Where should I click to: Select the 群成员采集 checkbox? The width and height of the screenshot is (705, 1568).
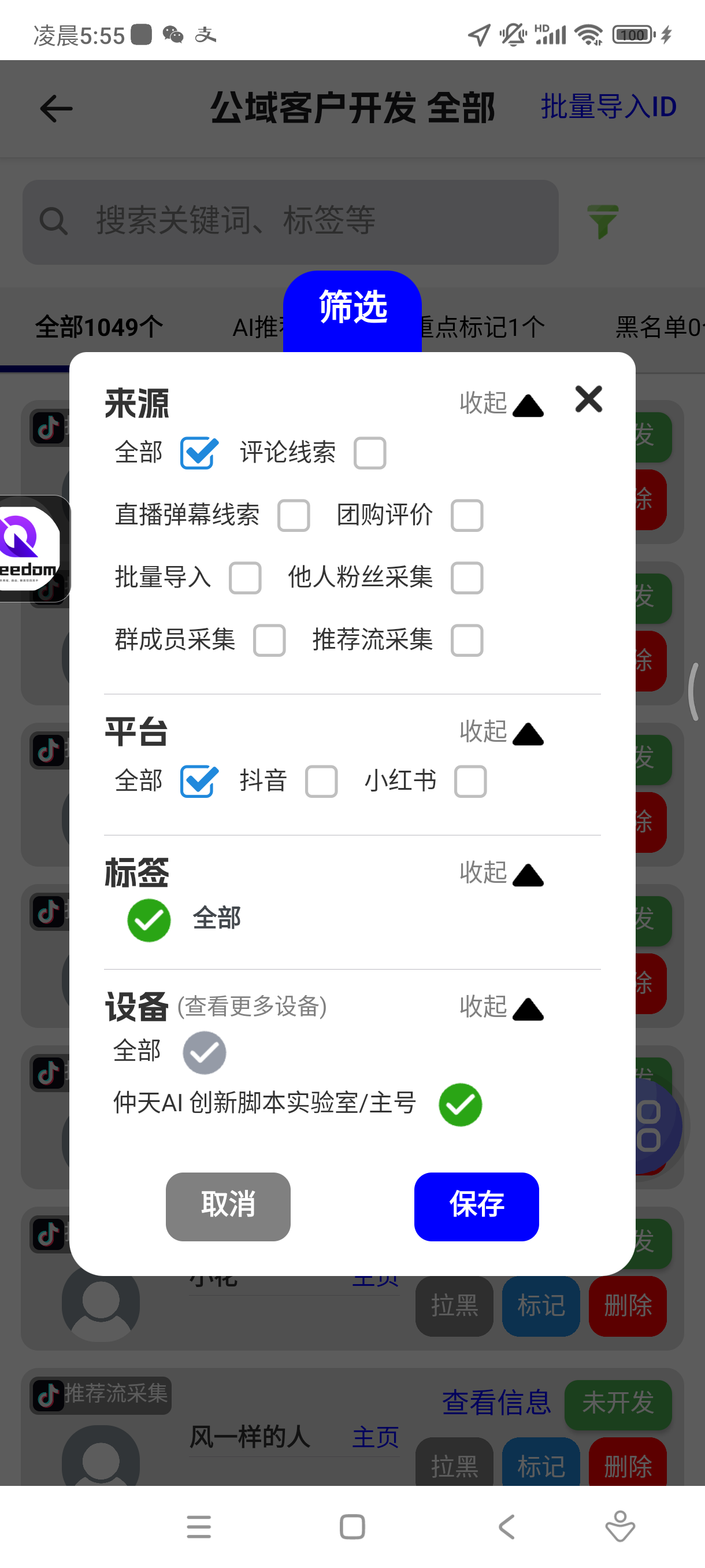click(x=269, y=641)
